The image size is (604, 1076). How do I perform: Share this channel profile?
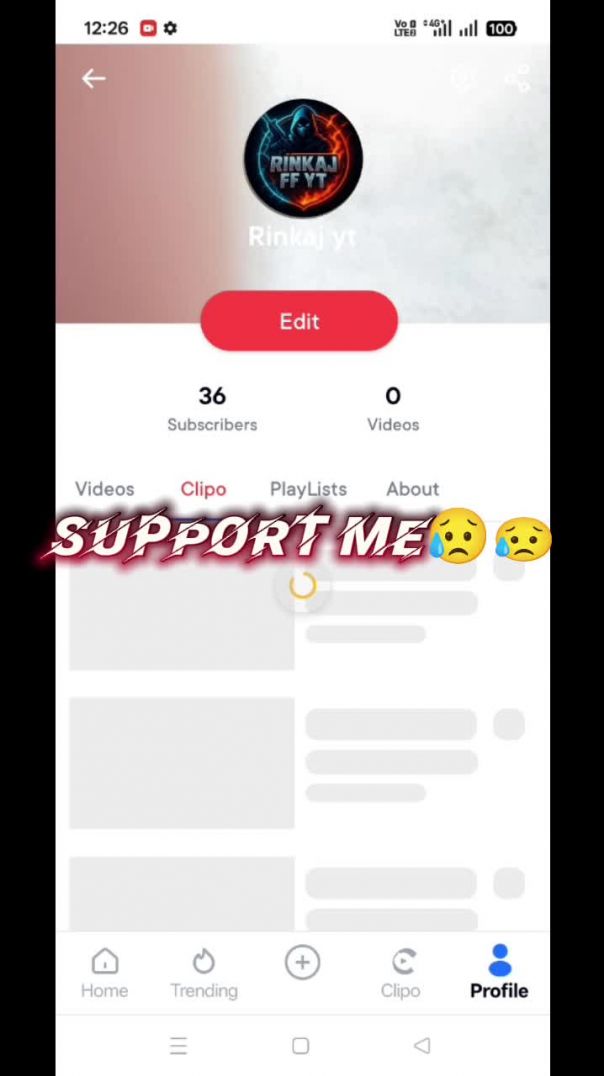517,78
